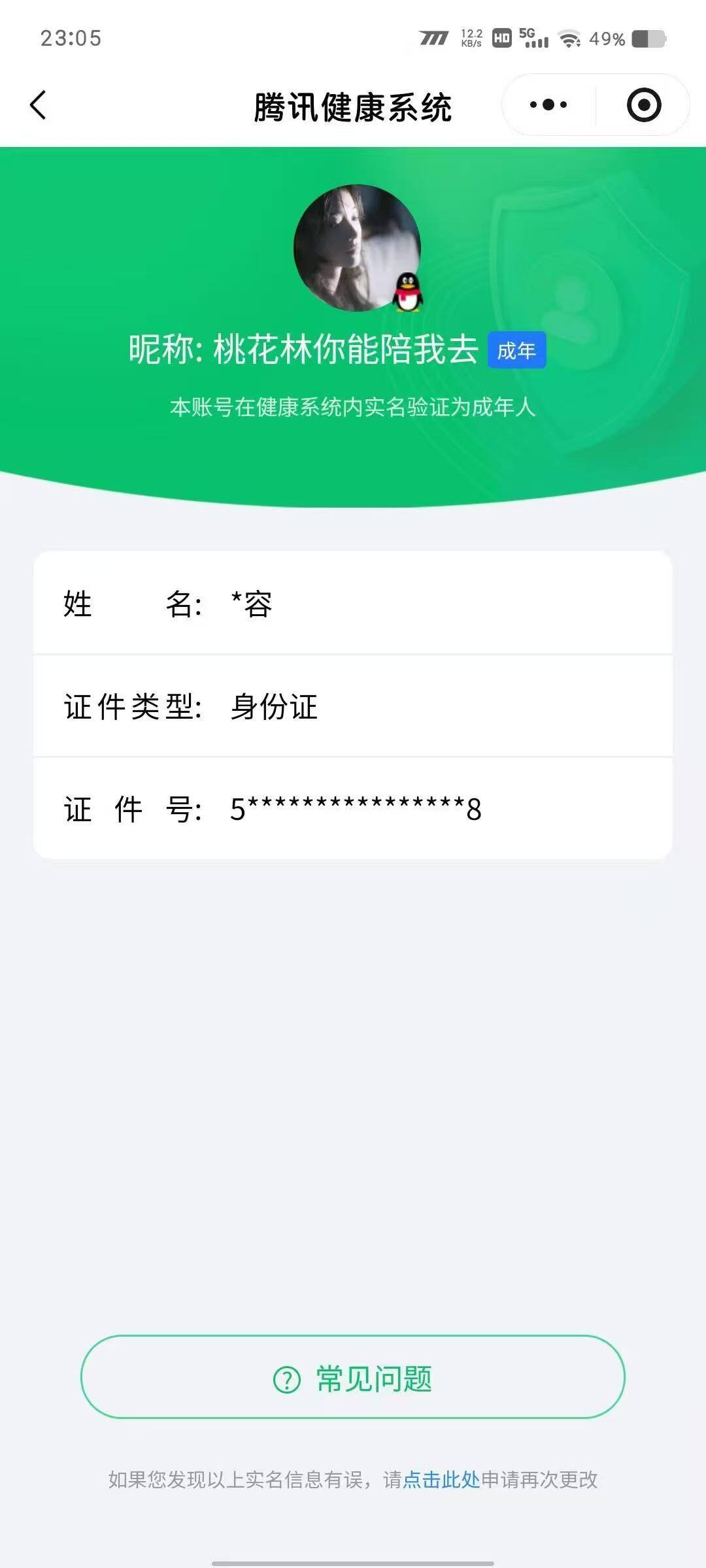Open the more options ellipsis icon
Screen dimensions: 706x1568
pos(548,105)
